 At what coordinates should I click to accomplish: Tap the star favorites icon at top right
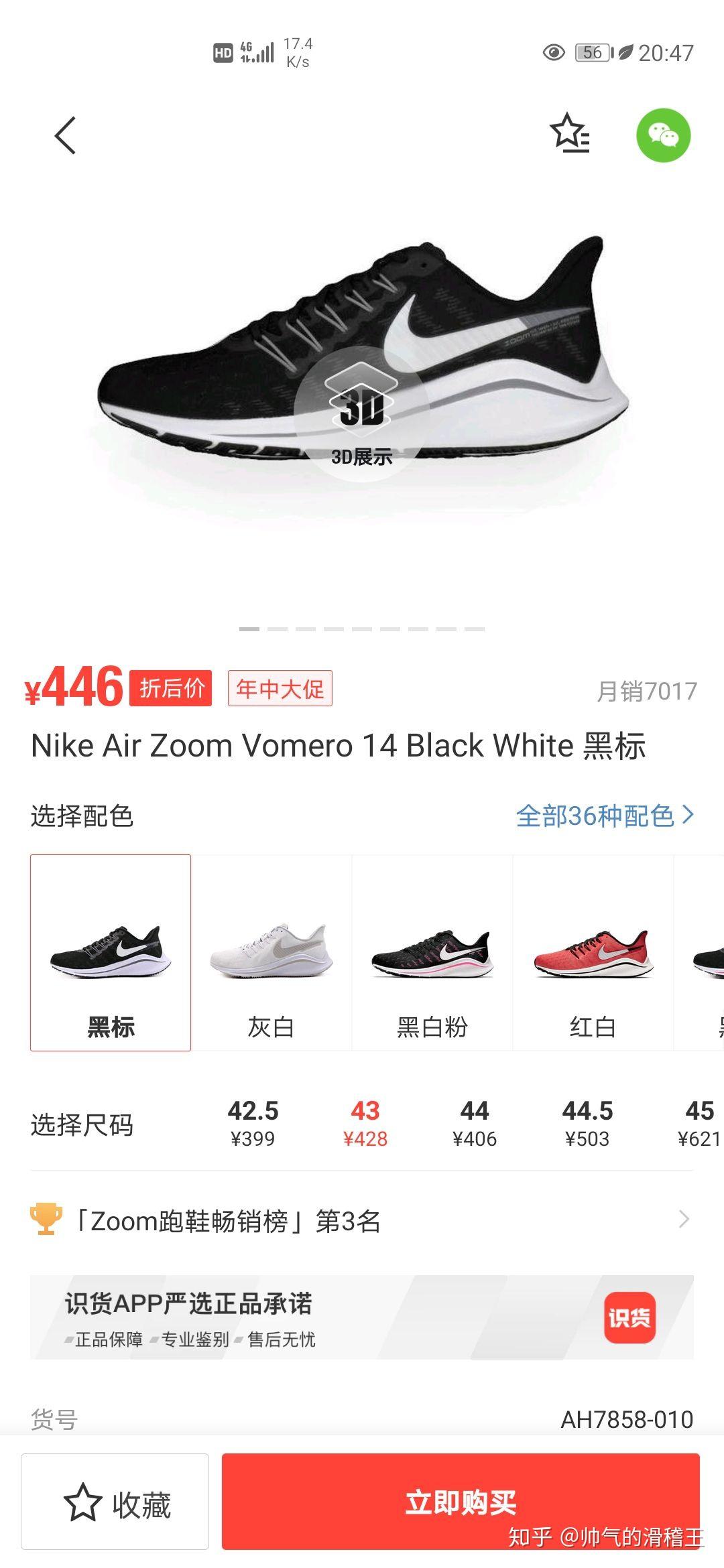(x=569, y=133)
